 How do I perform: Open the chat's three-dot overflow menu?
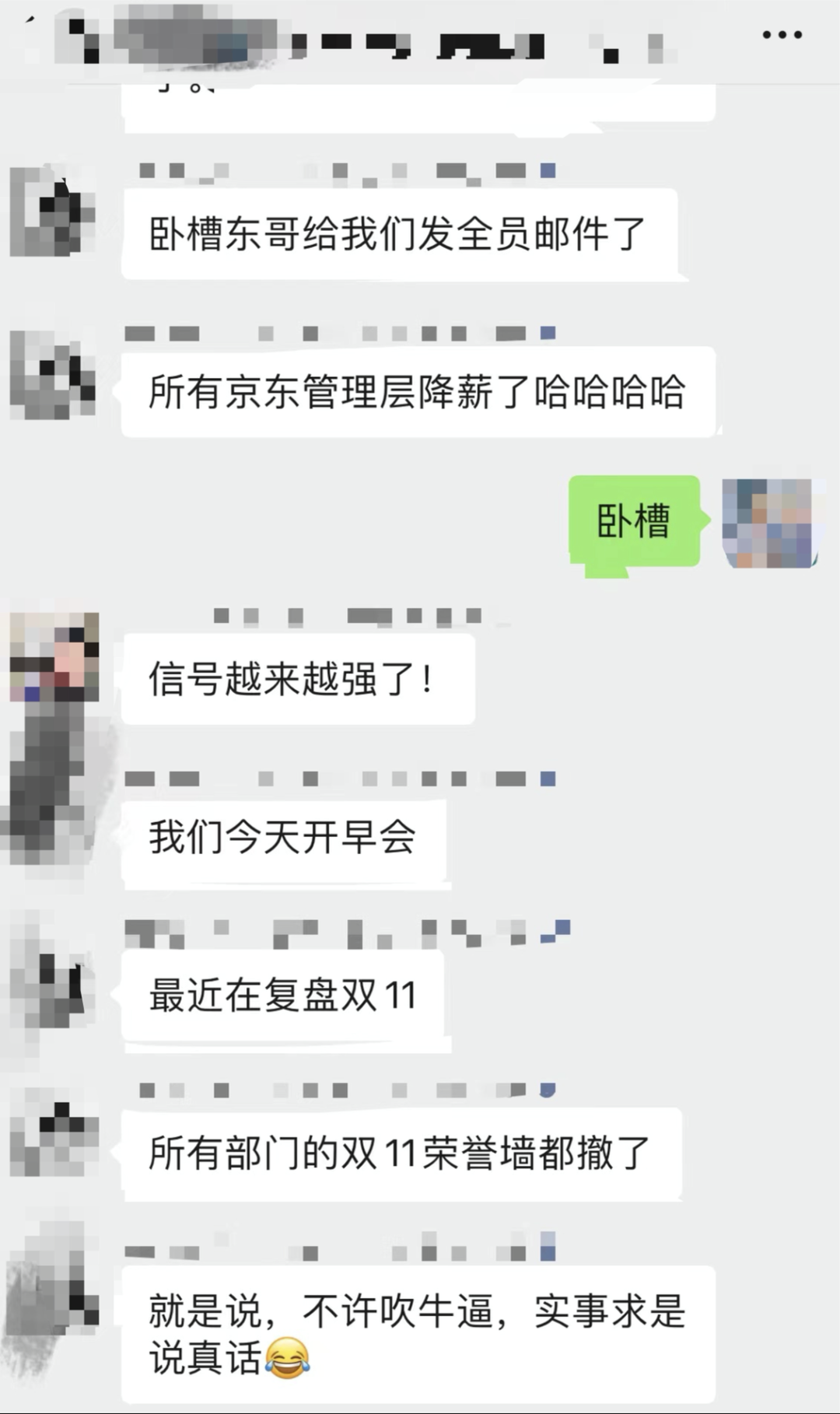click(x=782, y=35)
